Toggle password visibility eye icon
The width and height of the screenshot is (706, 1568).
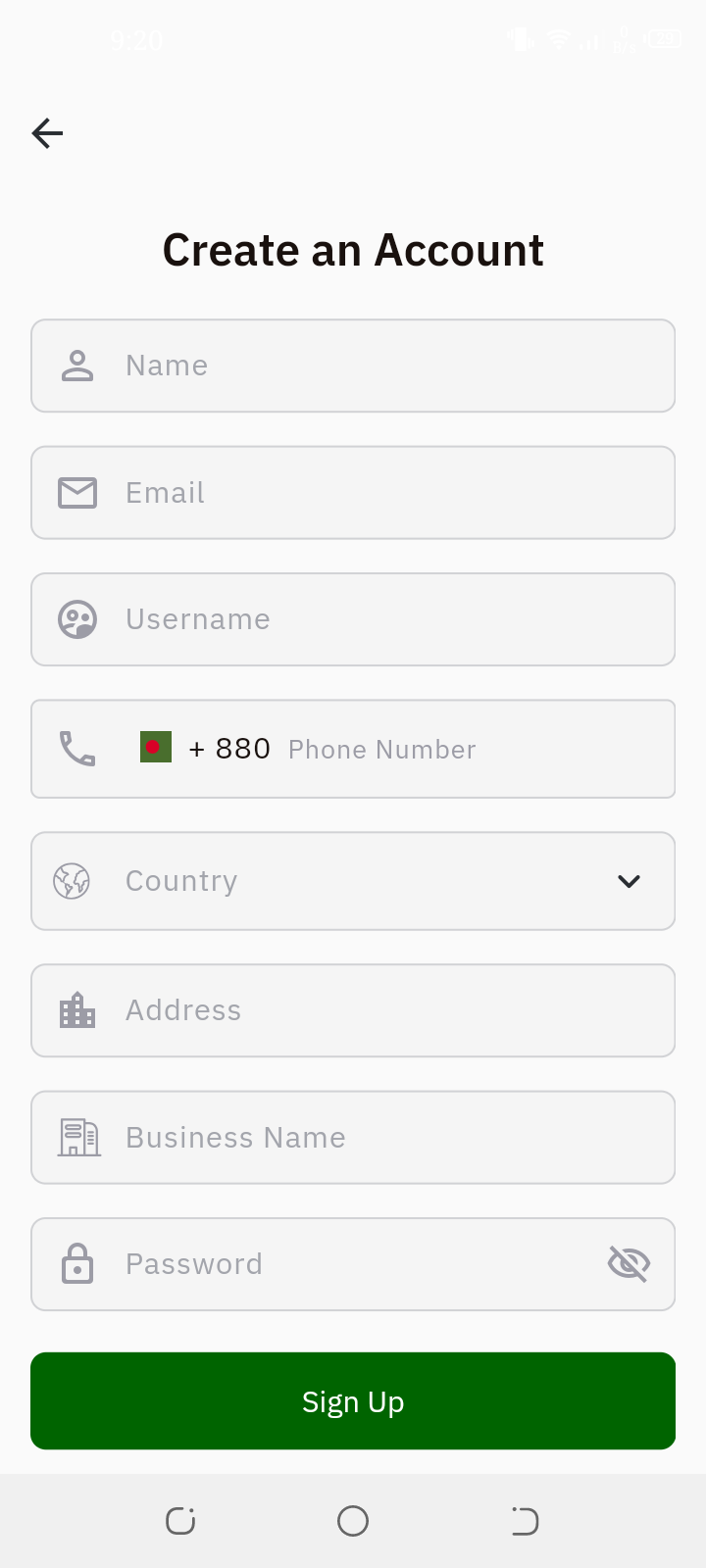tap(629, 1264)
